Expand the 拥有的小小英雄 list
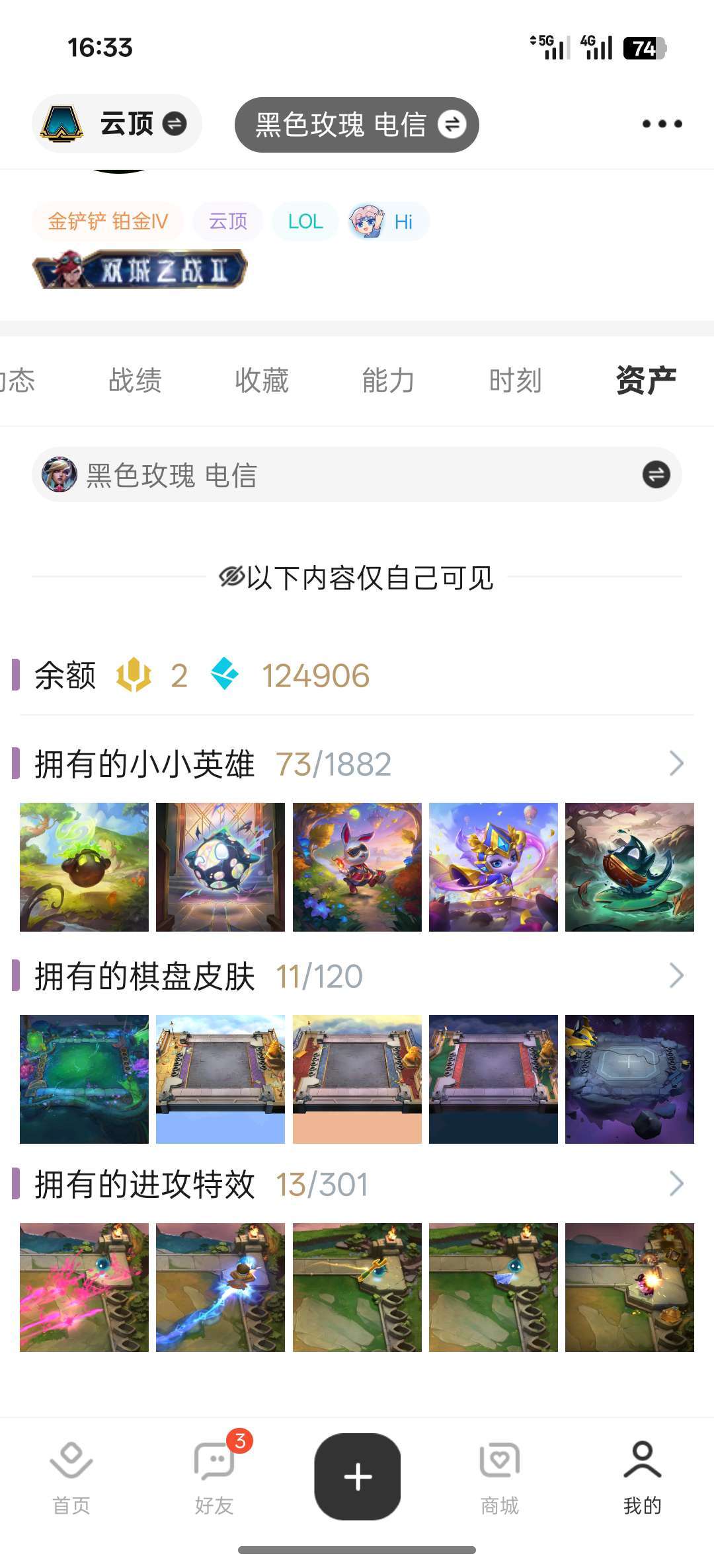 click(676, 763)
